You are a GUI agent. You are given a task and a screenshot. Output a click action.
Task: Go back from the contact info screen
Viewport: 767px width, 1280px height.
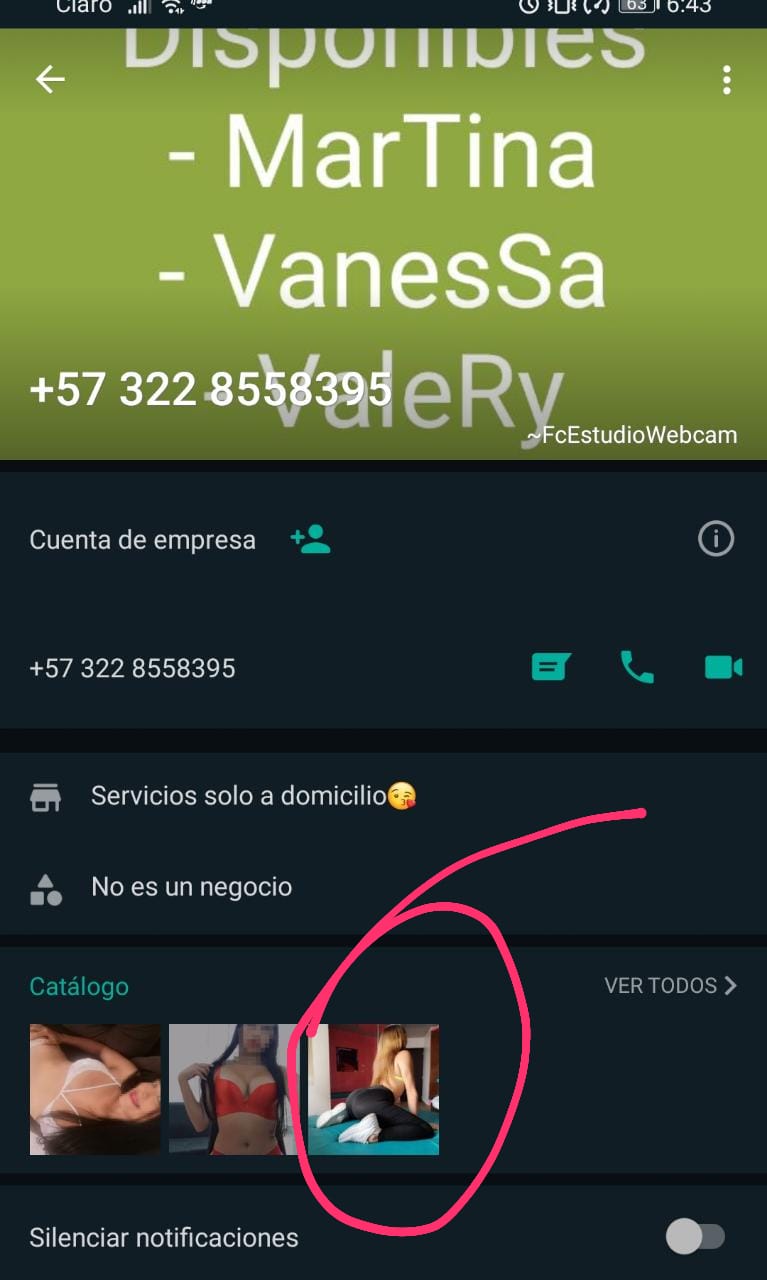tap(49, 80)
